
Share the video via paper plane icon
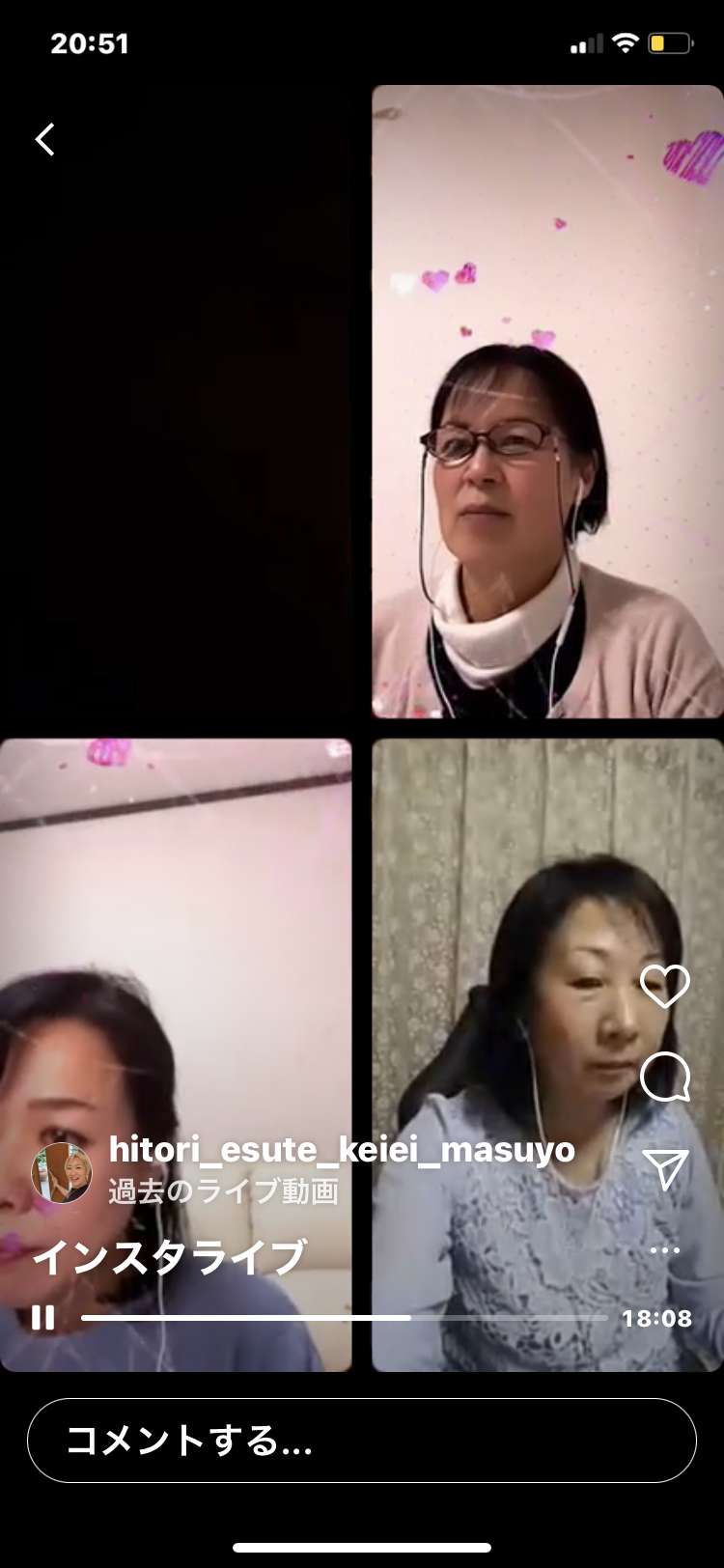pos(665,1168)
